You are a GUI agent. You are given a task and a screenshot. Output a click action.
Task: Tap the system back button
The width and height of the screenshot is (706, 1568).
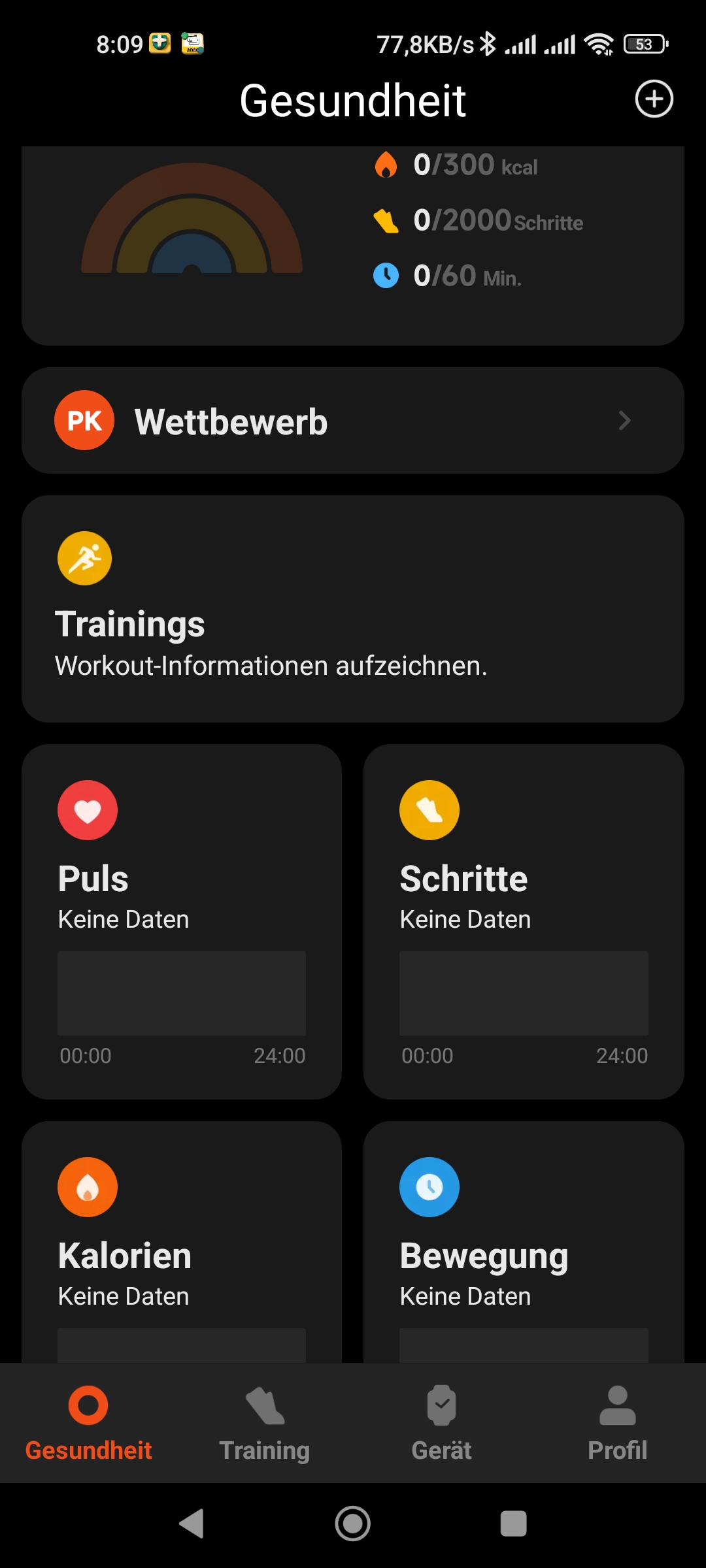[x=192, y=1524]
